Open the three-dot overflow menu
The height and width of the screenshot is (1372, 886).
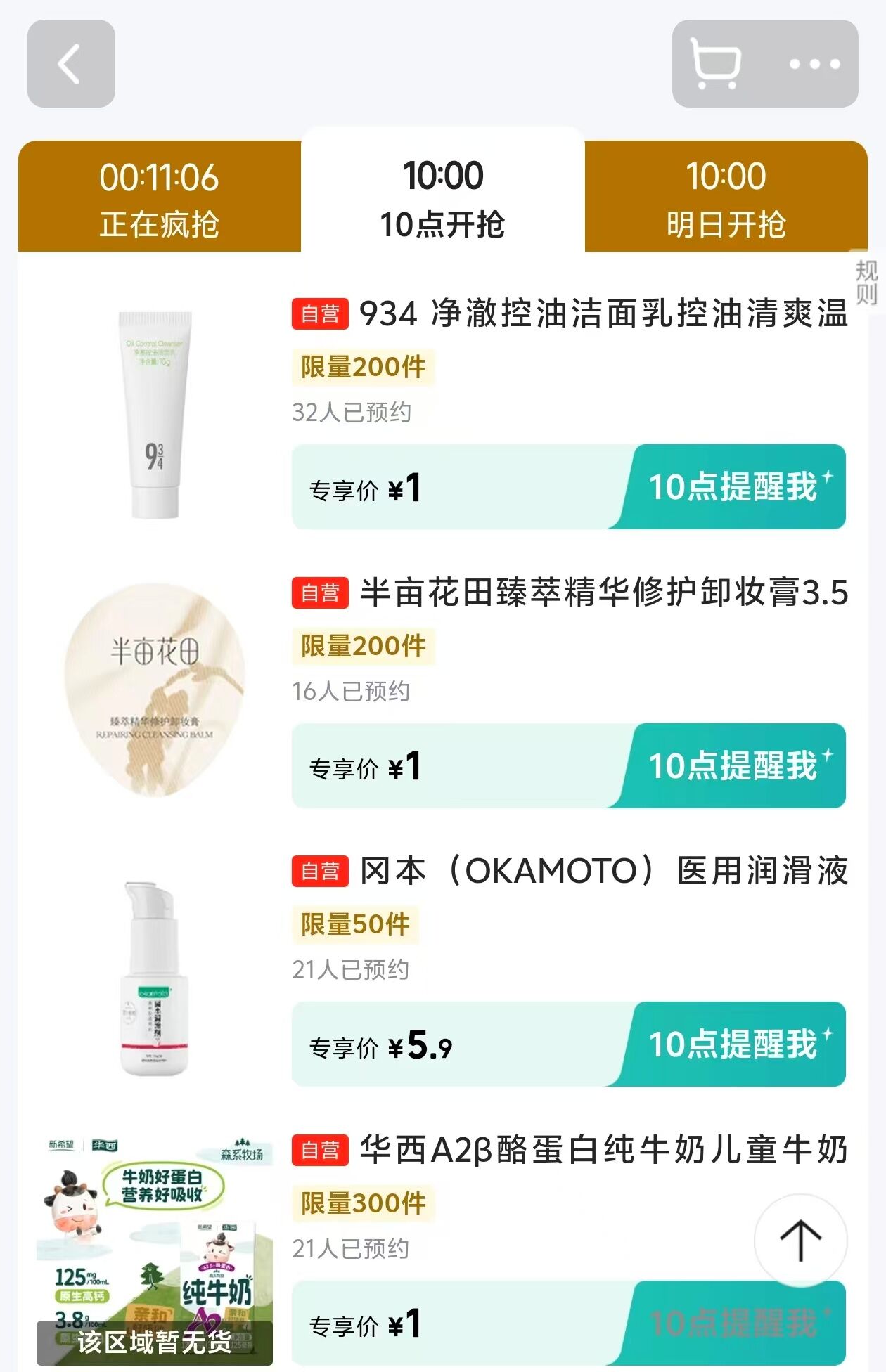[814, 64]
